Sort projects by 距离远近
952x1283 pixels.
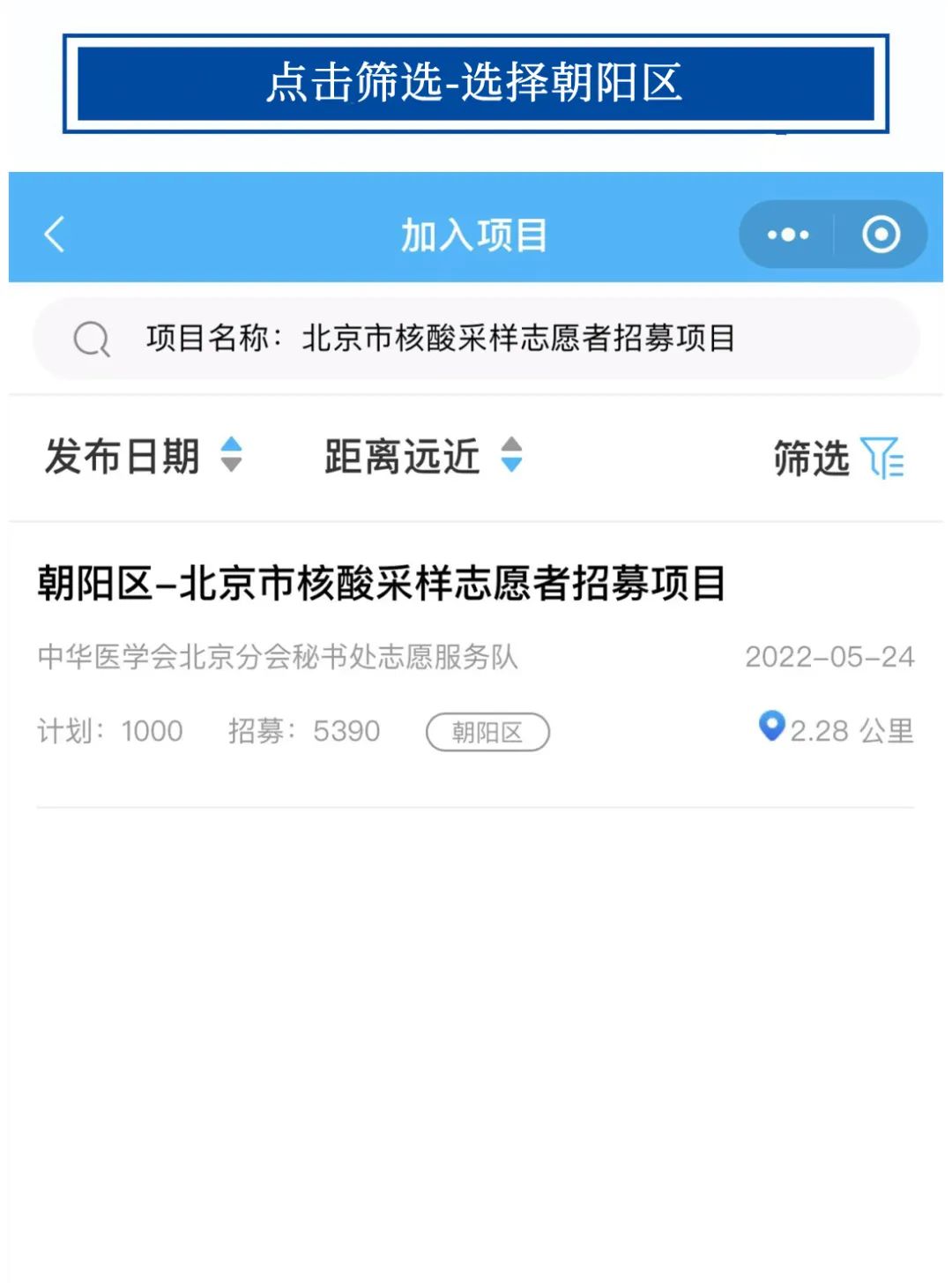(x=423, y=456)
